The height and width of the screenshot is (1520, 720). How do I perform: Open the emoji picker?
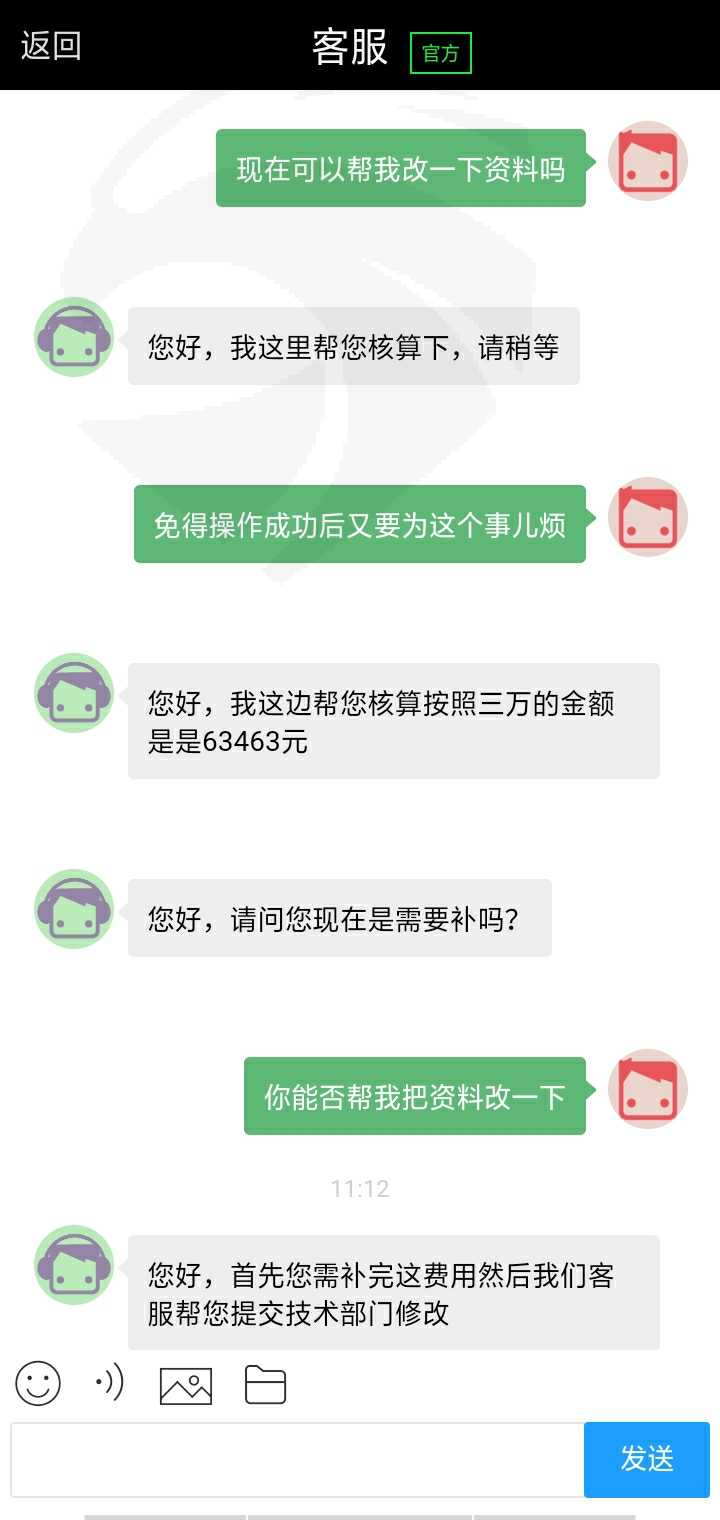coord(38,1384)
